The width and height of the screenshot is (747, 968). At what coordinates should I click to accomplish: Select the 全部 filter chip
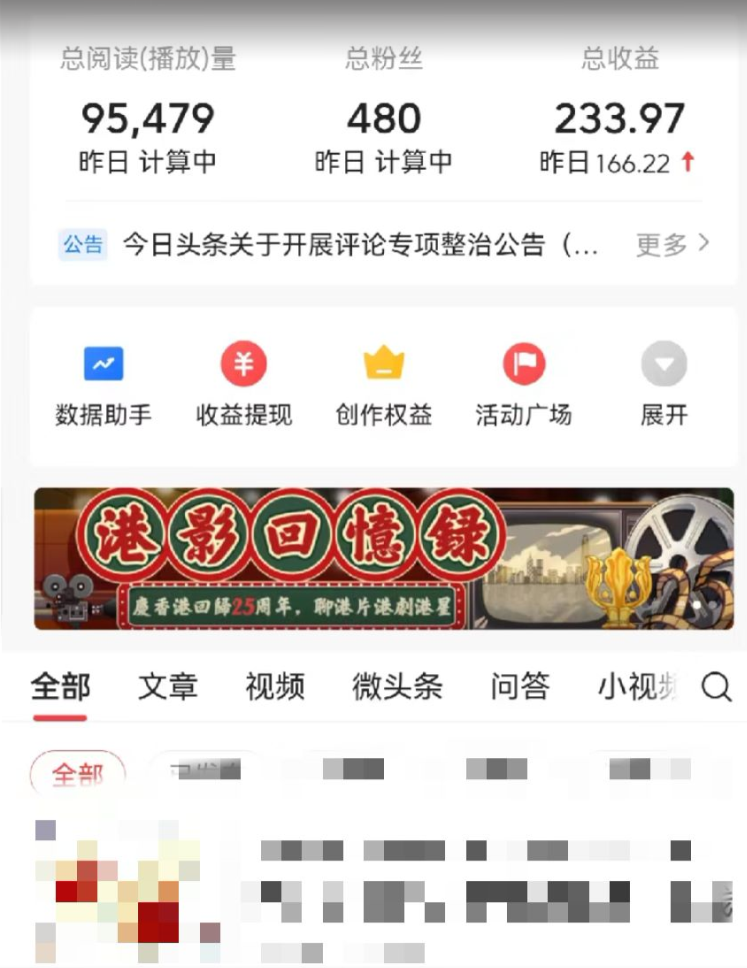[77, 773]
